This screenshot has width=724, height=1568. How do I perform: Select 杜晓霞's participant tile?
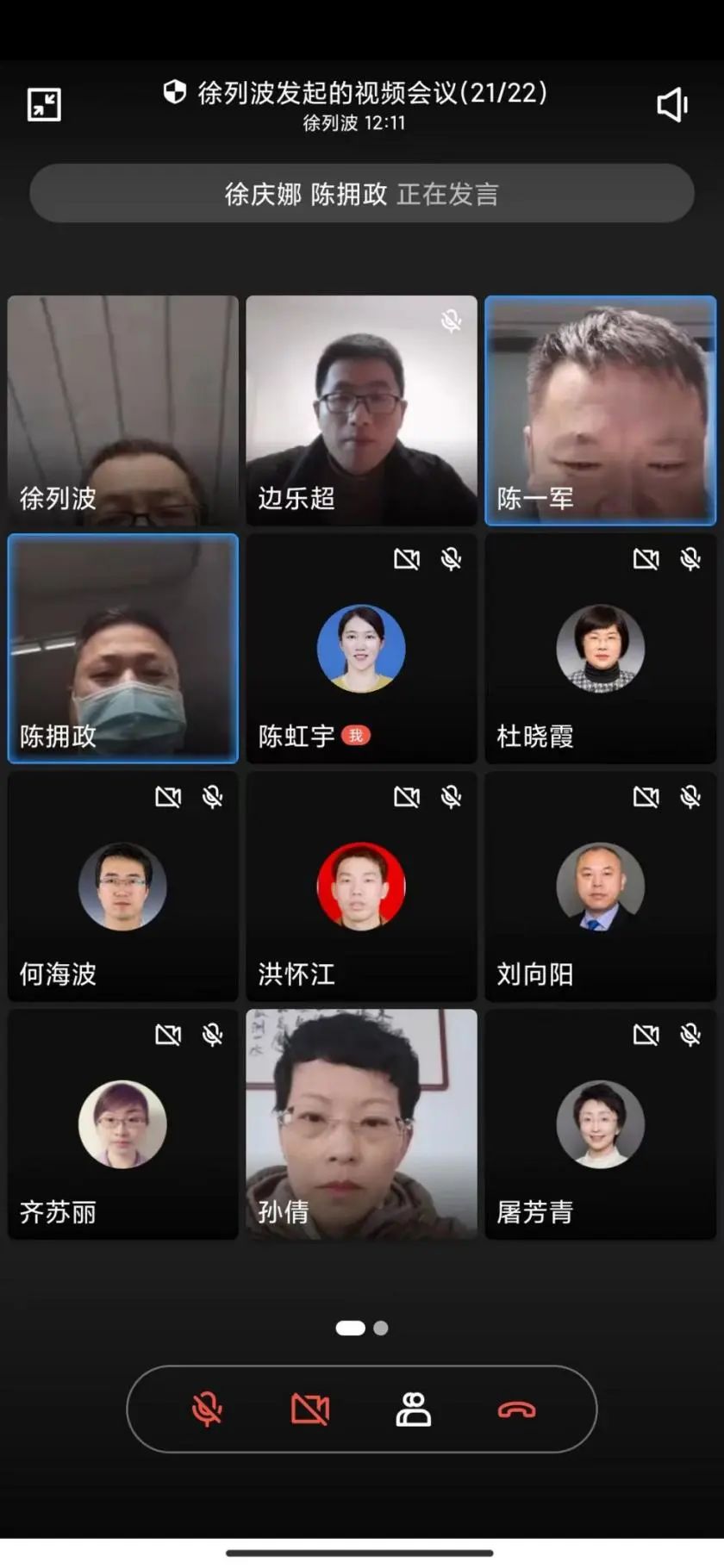[x=601, y=649]
